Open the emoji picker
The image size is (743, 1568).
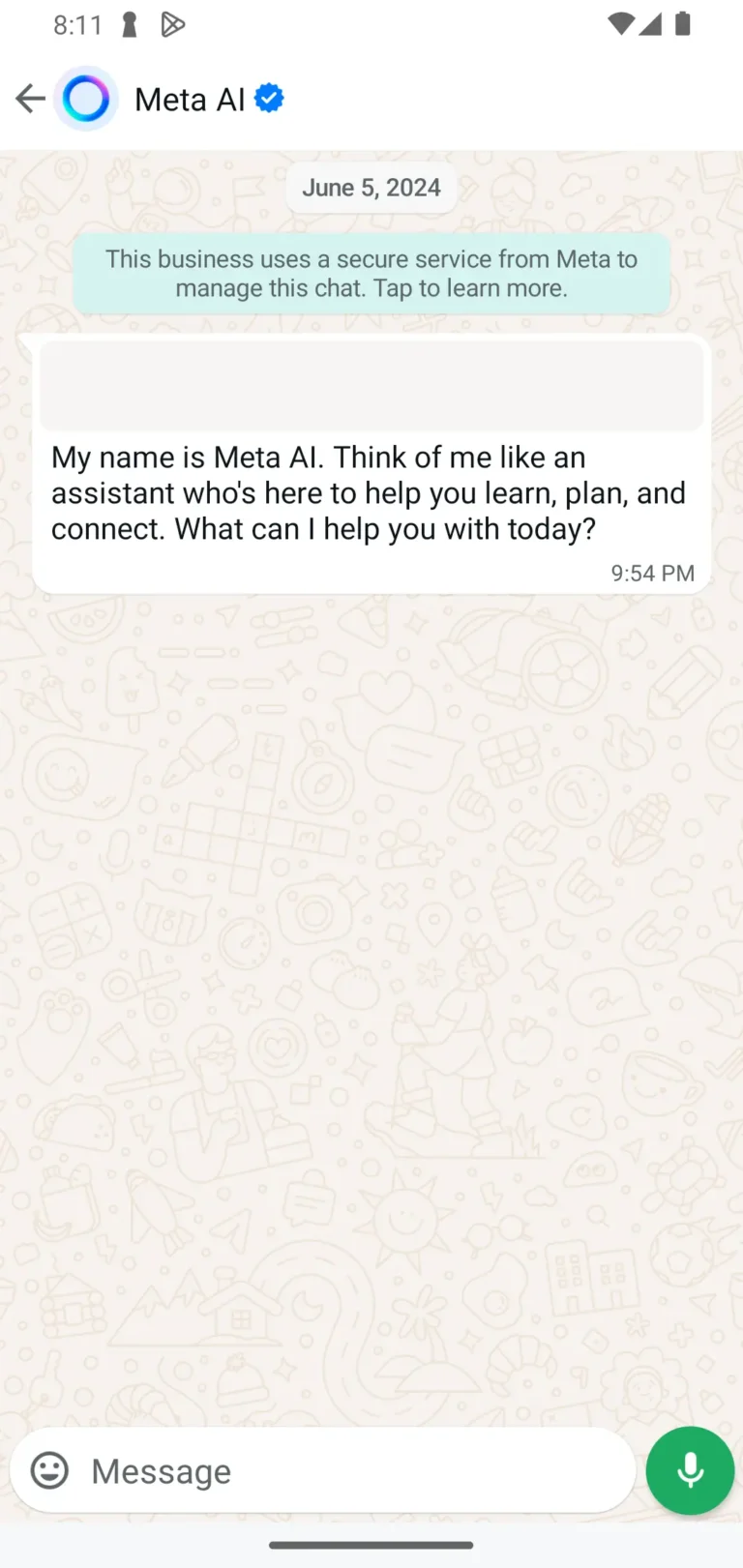pyautogui.click(x=50, y=1470)
